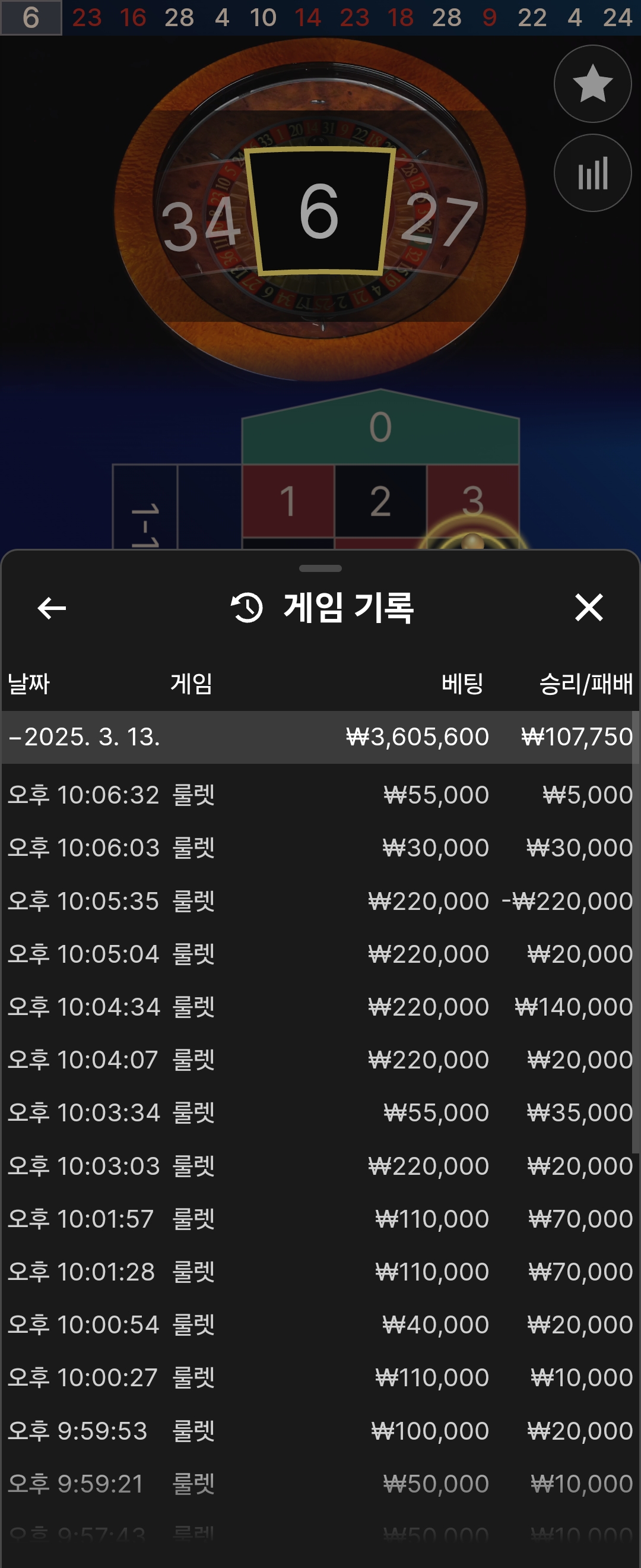This screenshot has width=641, height=1568.
Task: Open the 오후 10:01:28 룰렛 record
Action: coord(320,1272)
